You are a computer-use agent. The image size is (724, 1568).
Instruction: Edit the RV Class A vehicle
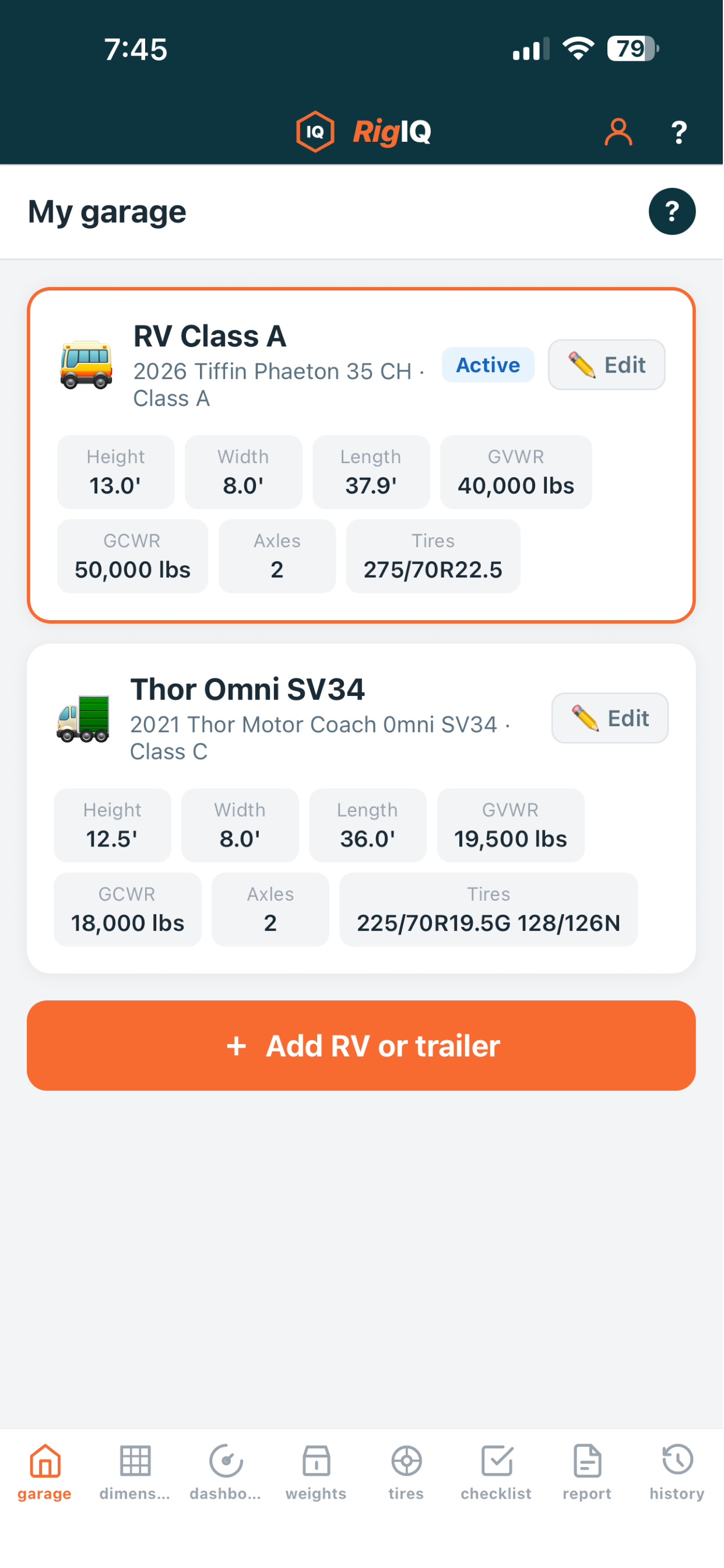pyautogui.click(x=607, y=365)
